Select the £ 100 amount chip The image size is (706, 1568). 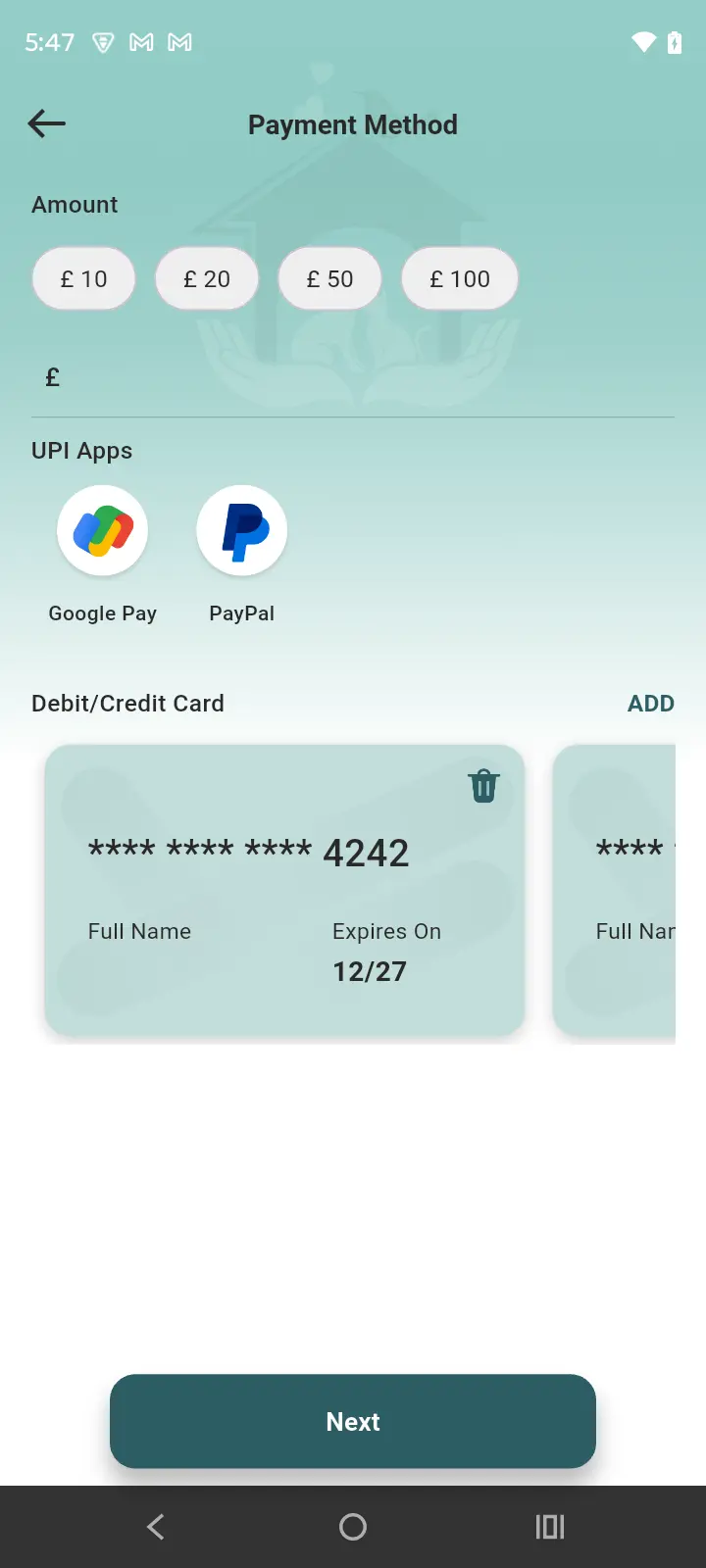click(459, 279)
